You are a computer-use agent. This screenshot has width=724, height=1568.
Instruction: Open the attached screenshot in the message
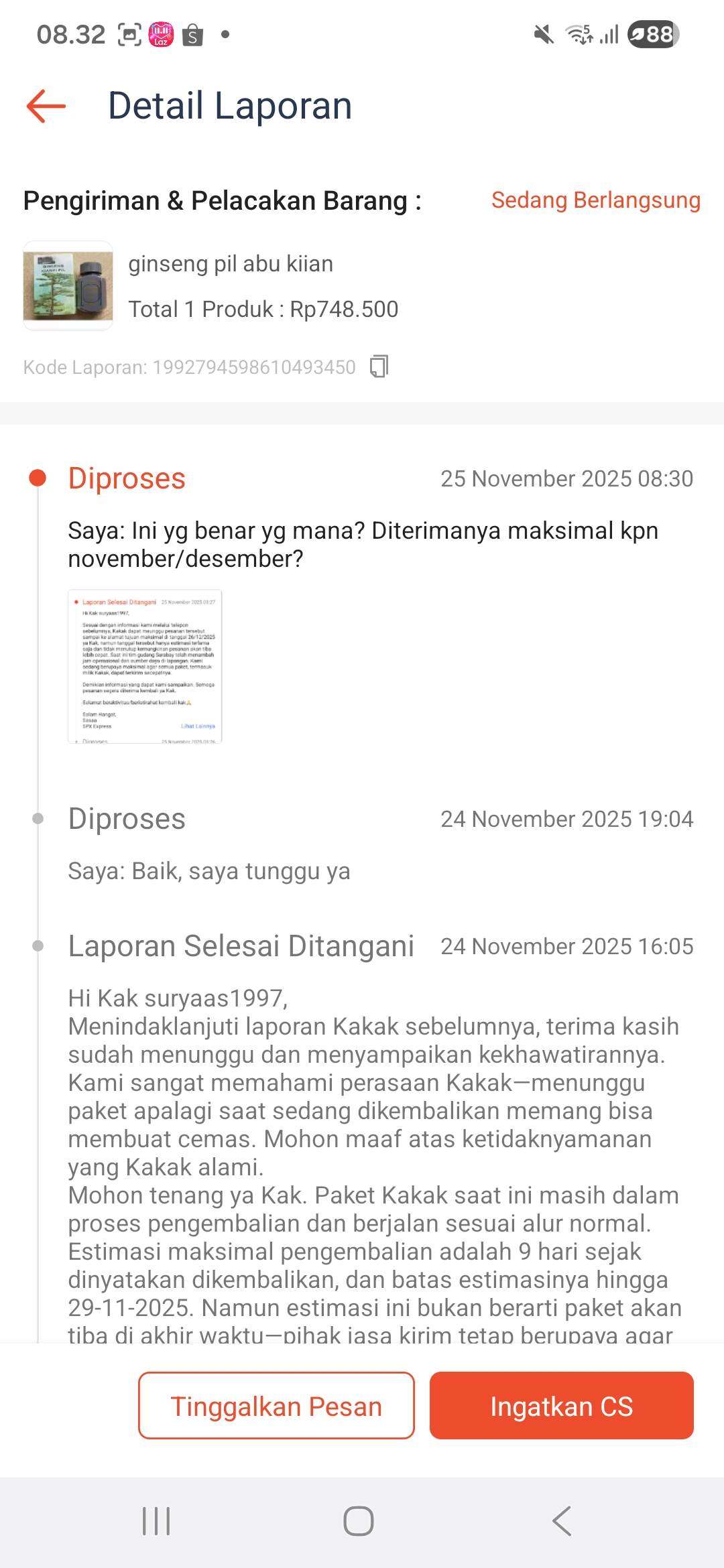(x=145, y=666)
